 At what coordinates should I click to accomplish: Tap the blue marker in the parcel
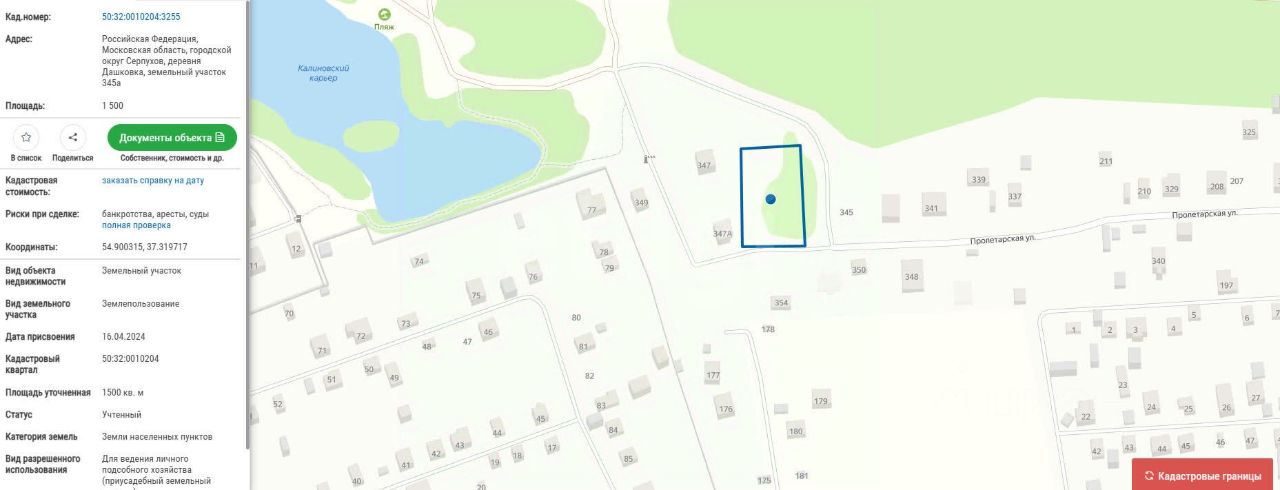[771, 199]
